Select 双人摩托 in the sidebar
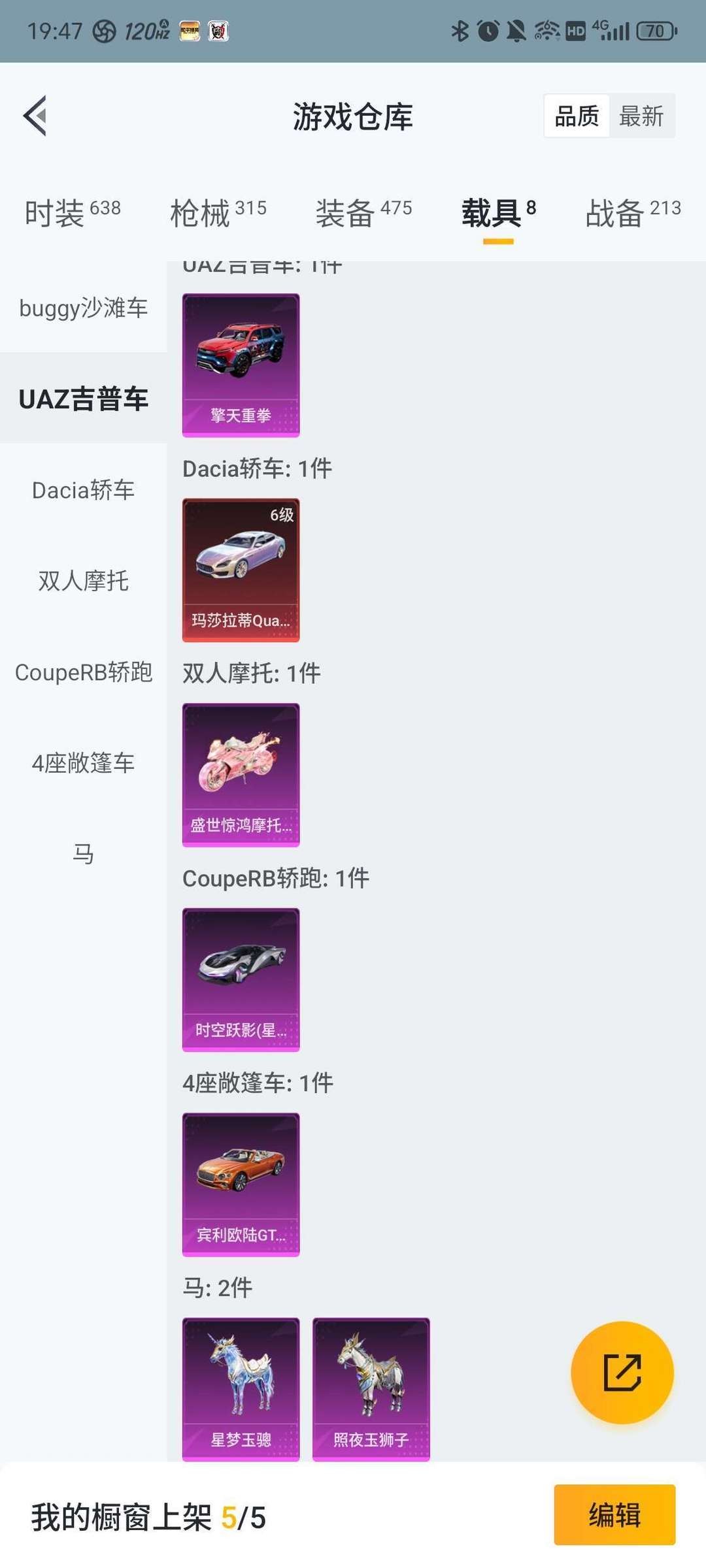The image size is (706, 1568). coord(84,581)
